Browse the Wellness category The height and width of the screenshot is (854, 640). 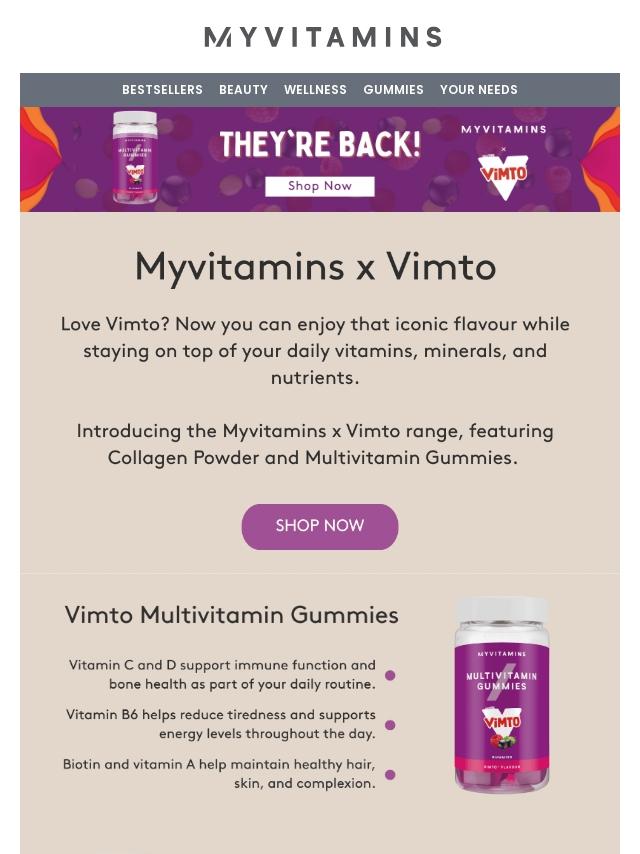(x=315, y=90)
